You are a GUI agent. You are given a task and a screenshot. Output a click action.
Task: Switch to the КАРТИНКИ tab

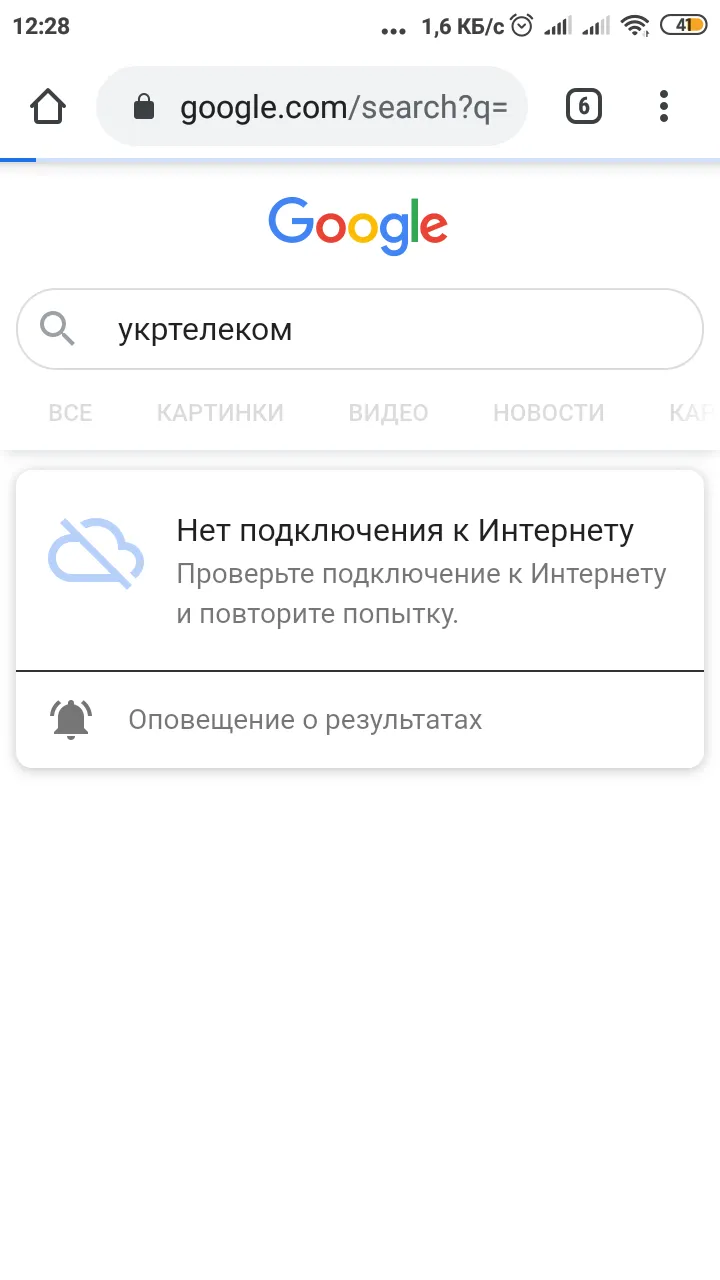[220, 412]
